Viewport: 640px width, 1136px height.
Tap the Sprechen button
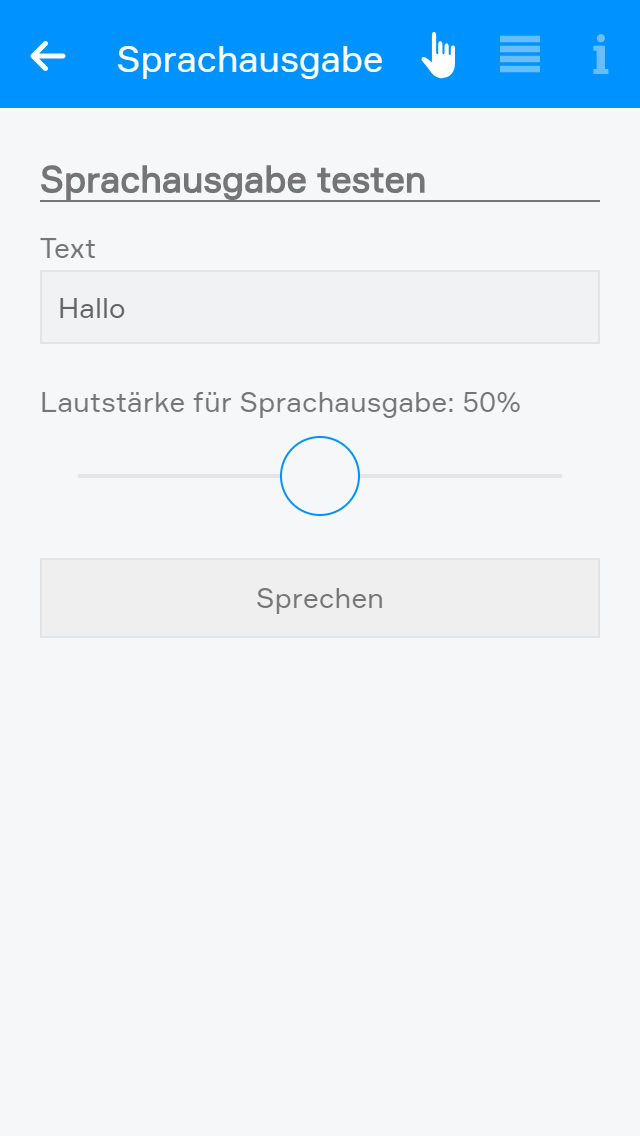tap(320, 598)
